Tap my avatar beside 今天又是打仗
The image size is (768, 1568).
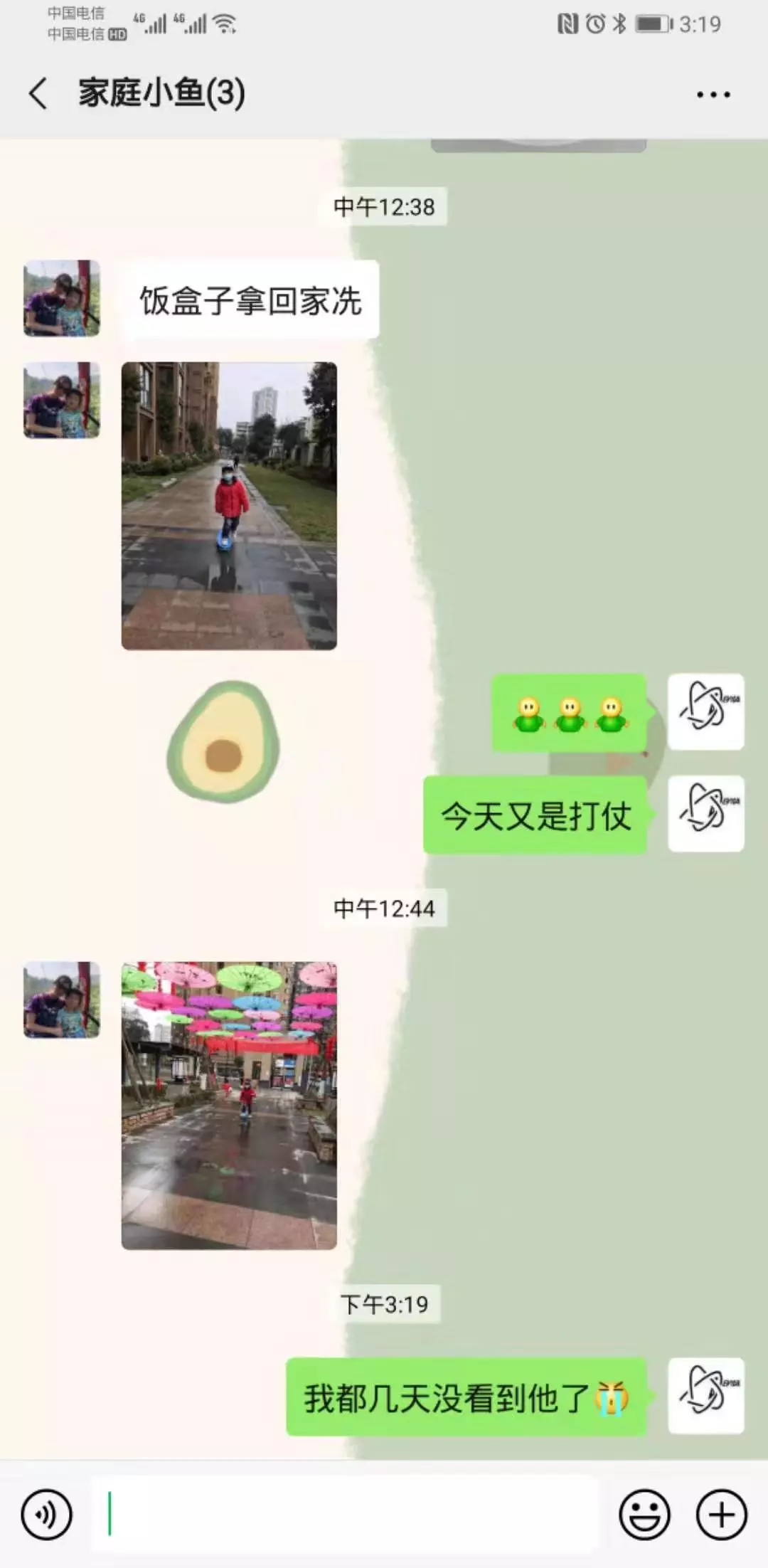coord(705,813)
